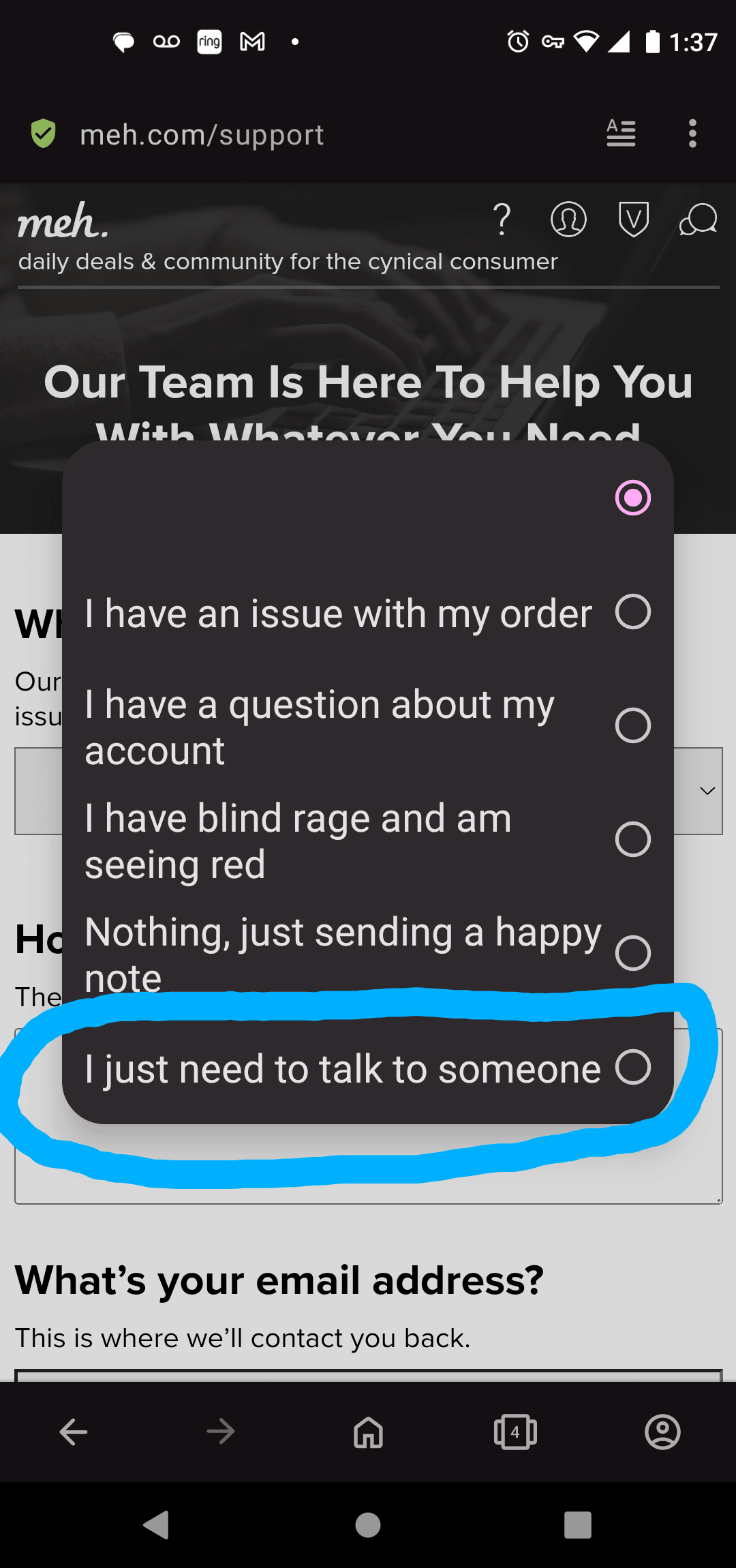Open reader mode icon in address bar

pos(621,134)
